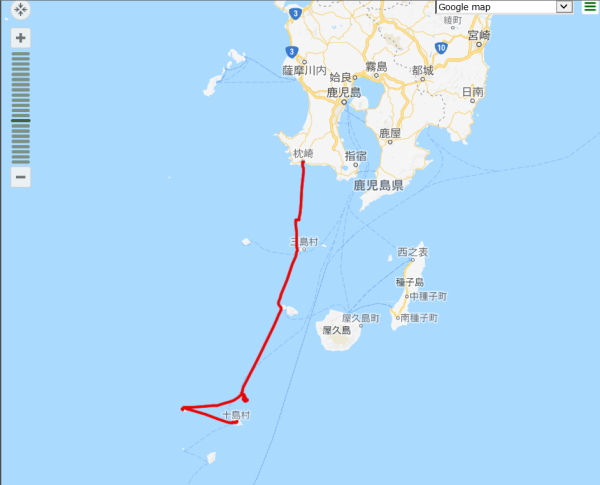Open the green hamburger menu
Image resolution: width=600 pixels, height=485 pixels.
[589, 7]
